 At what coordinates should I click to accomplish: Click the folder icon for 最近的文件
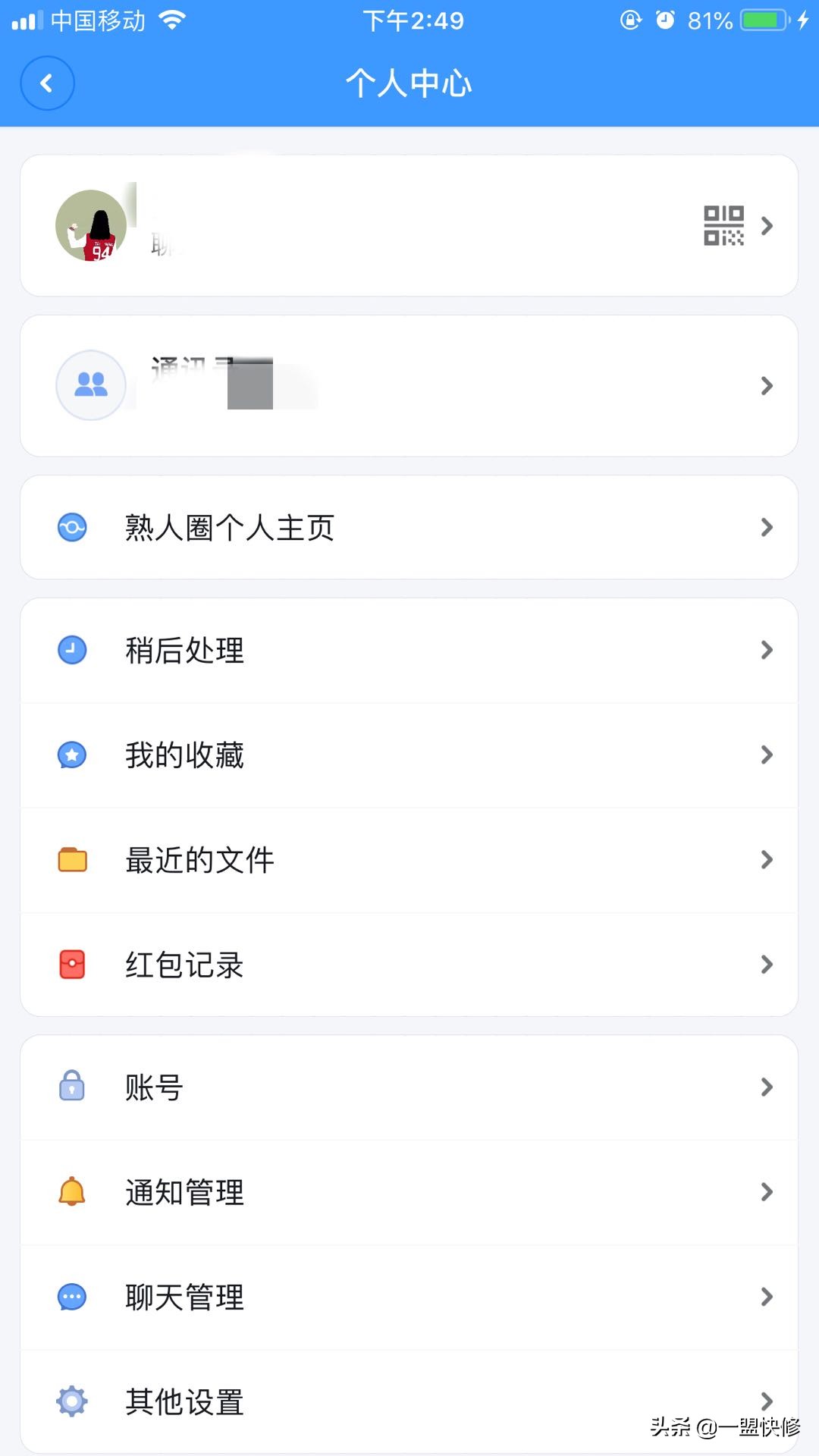pyautogui.click(x=72, y=859)
